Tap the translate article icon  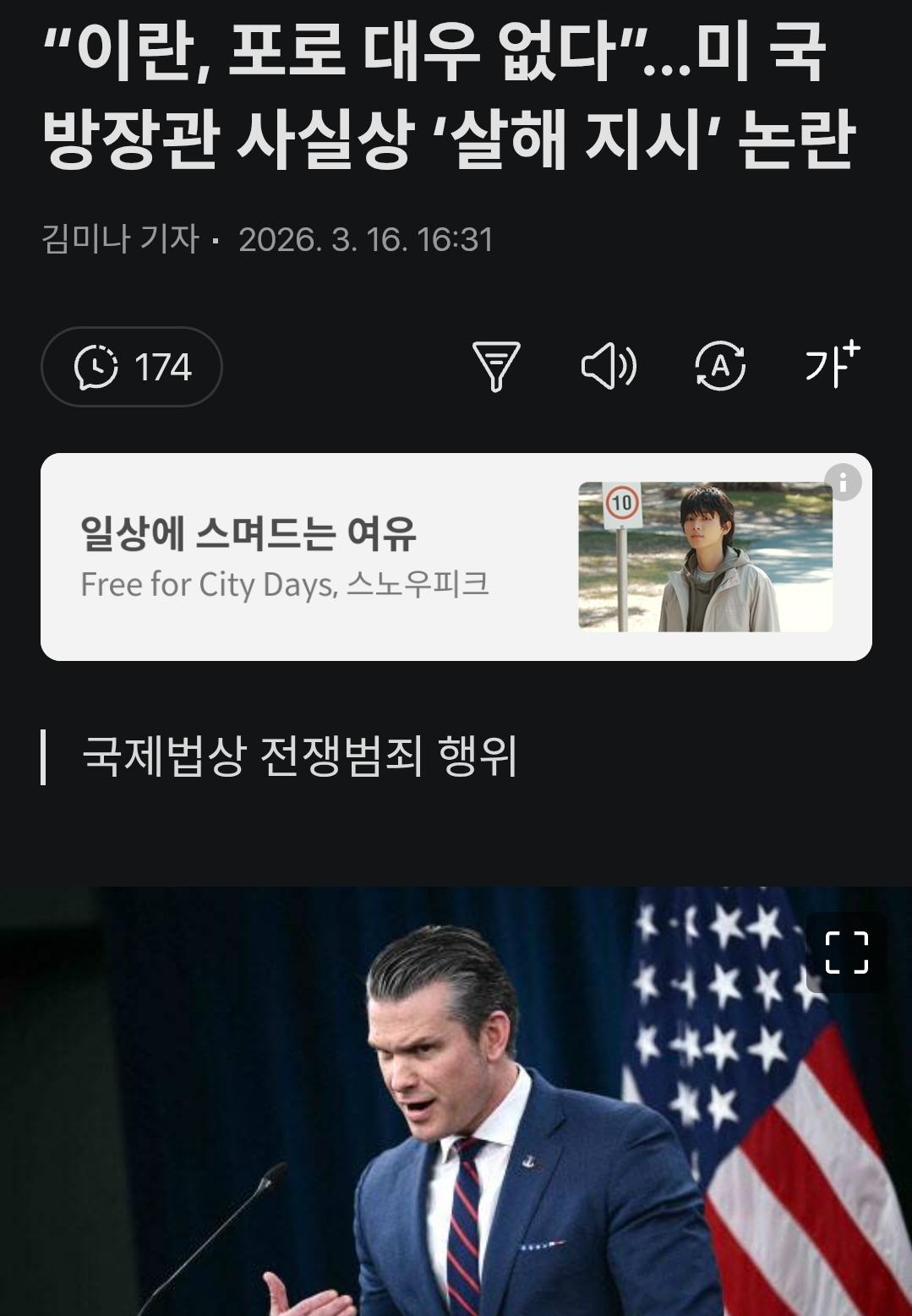(720, 367)
